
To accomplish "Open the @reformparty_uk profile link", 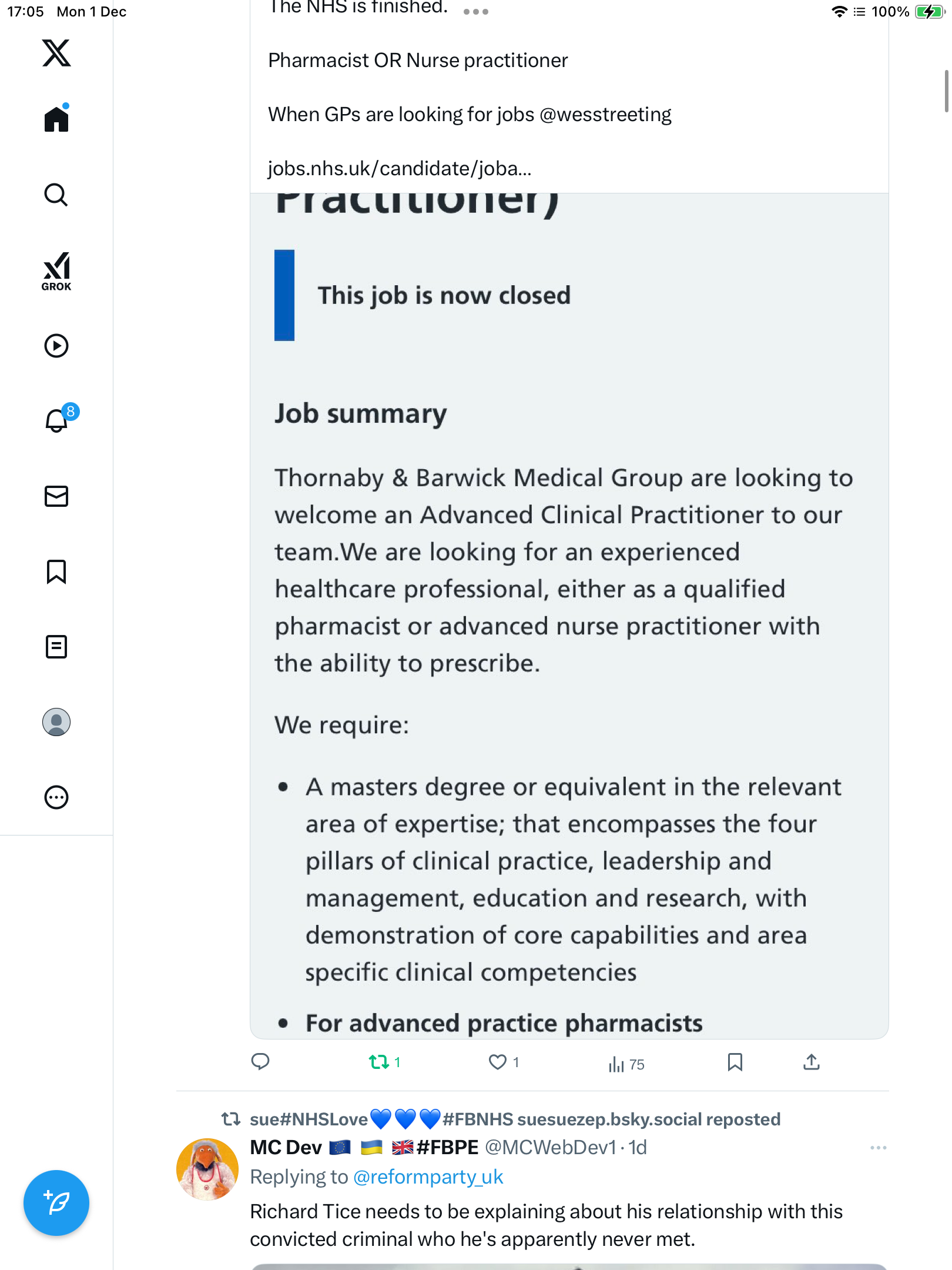I will coord(428,1177).
